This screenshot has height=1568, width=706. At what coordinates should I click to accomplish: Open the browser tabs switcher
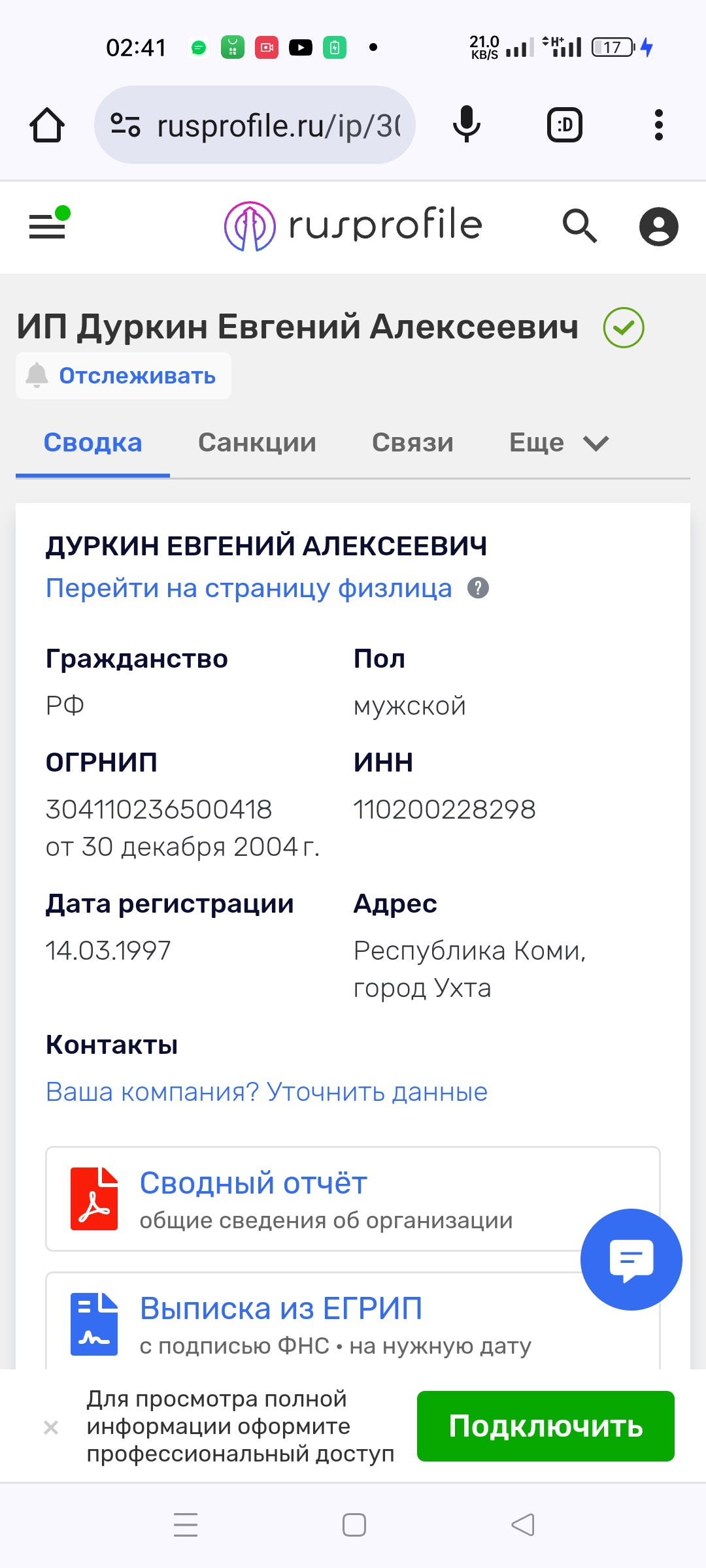565,125
